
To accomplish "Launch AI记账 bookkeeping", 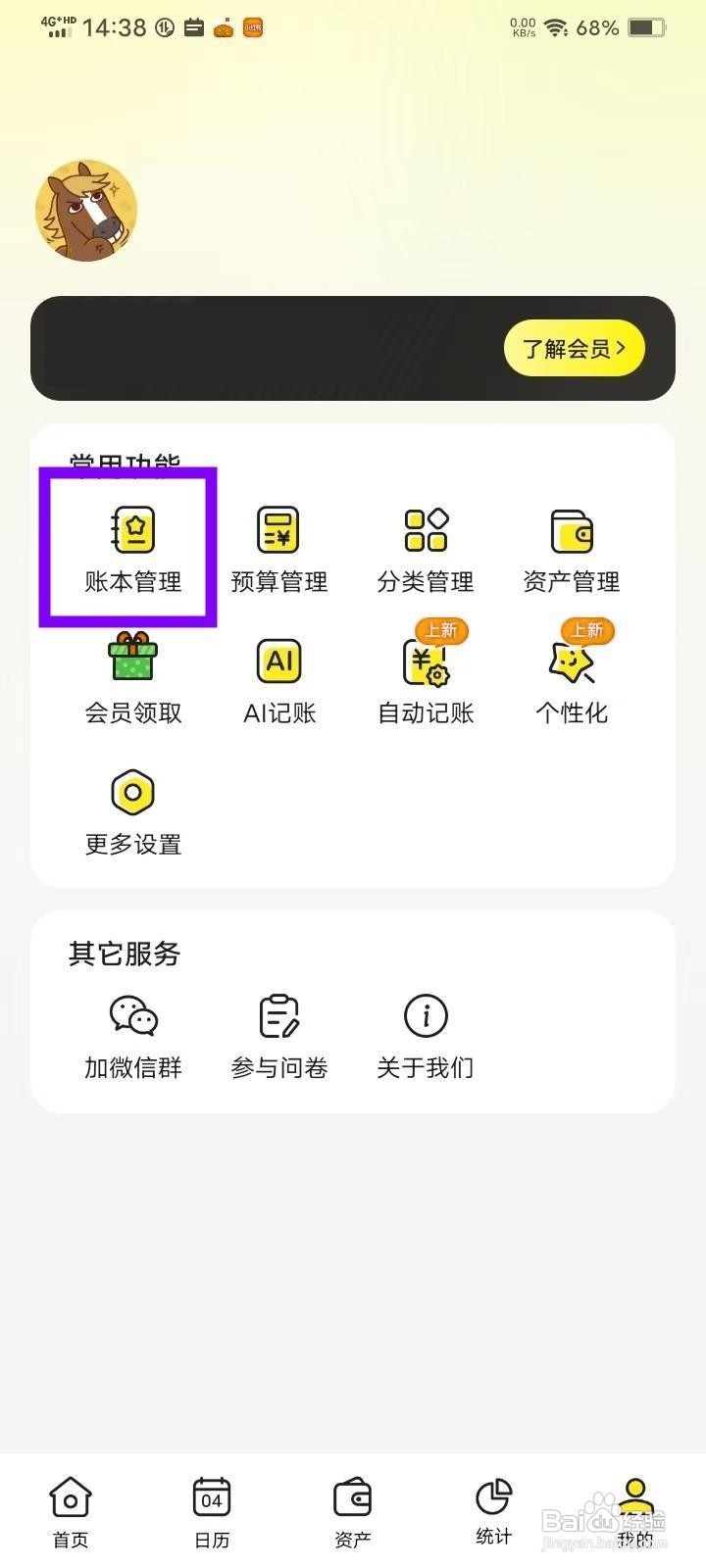I will click(x=278, y=679).
